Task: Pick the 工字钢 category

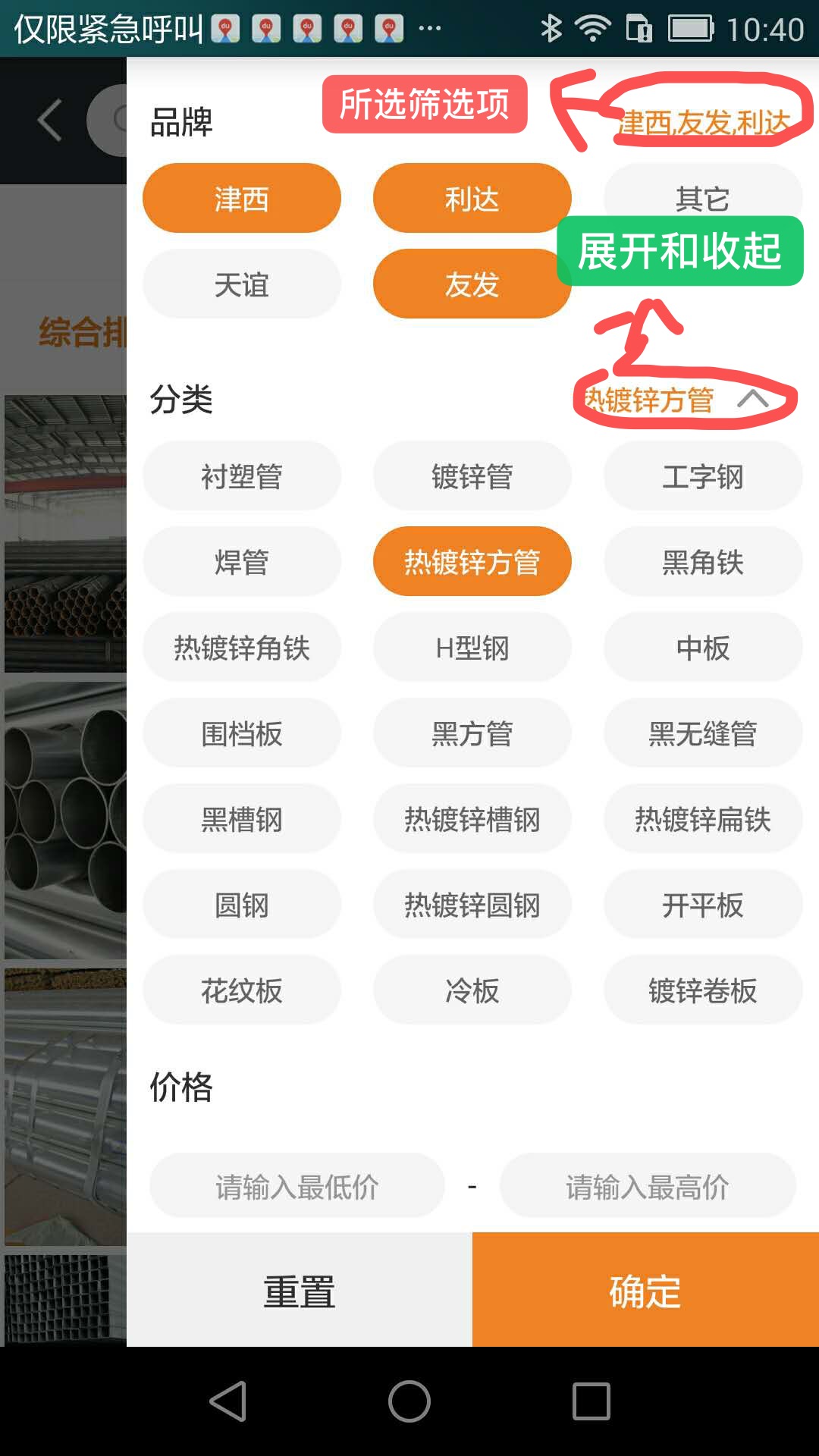Action: [702, 476]
